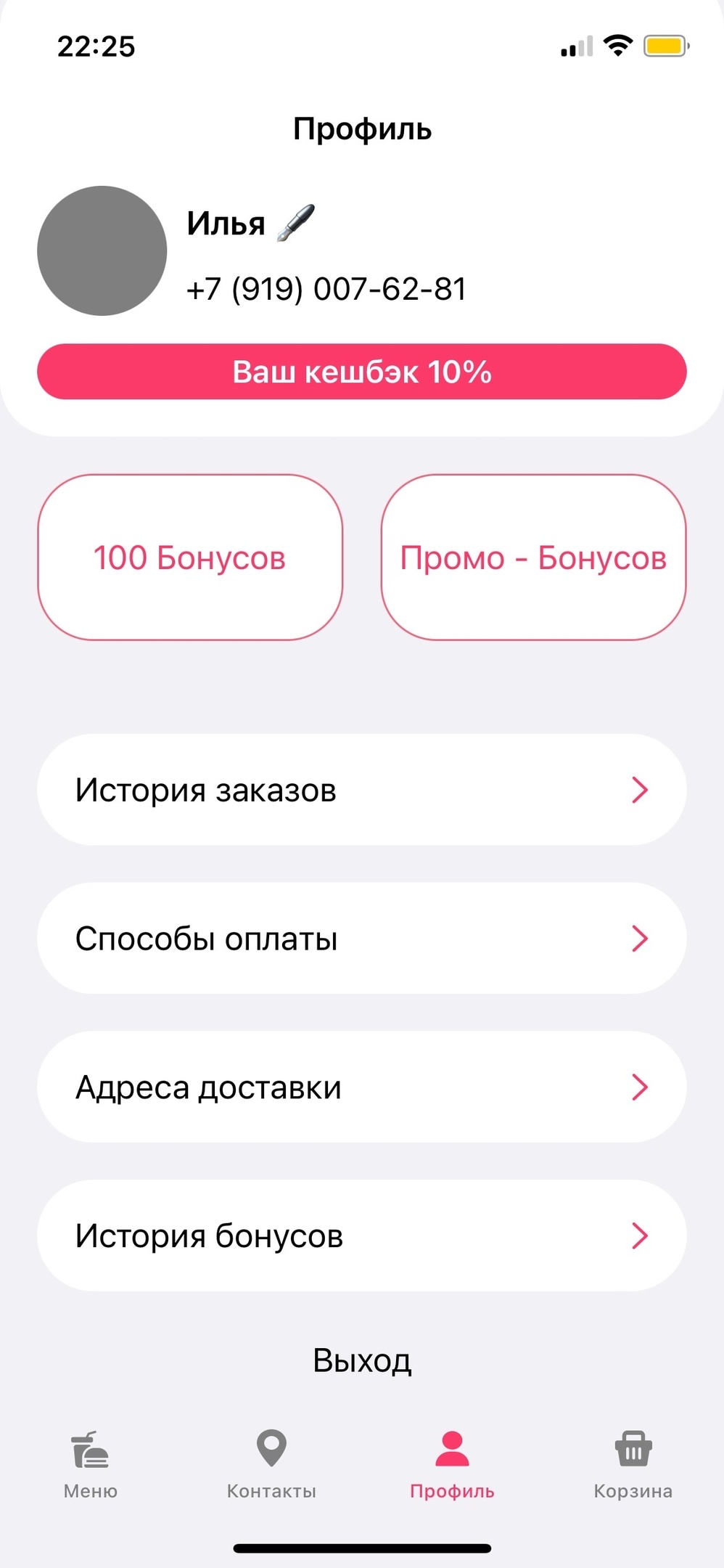Open Адреса доставки with the arrow
The image size is (724, 1568).
tap(639, 1087)
